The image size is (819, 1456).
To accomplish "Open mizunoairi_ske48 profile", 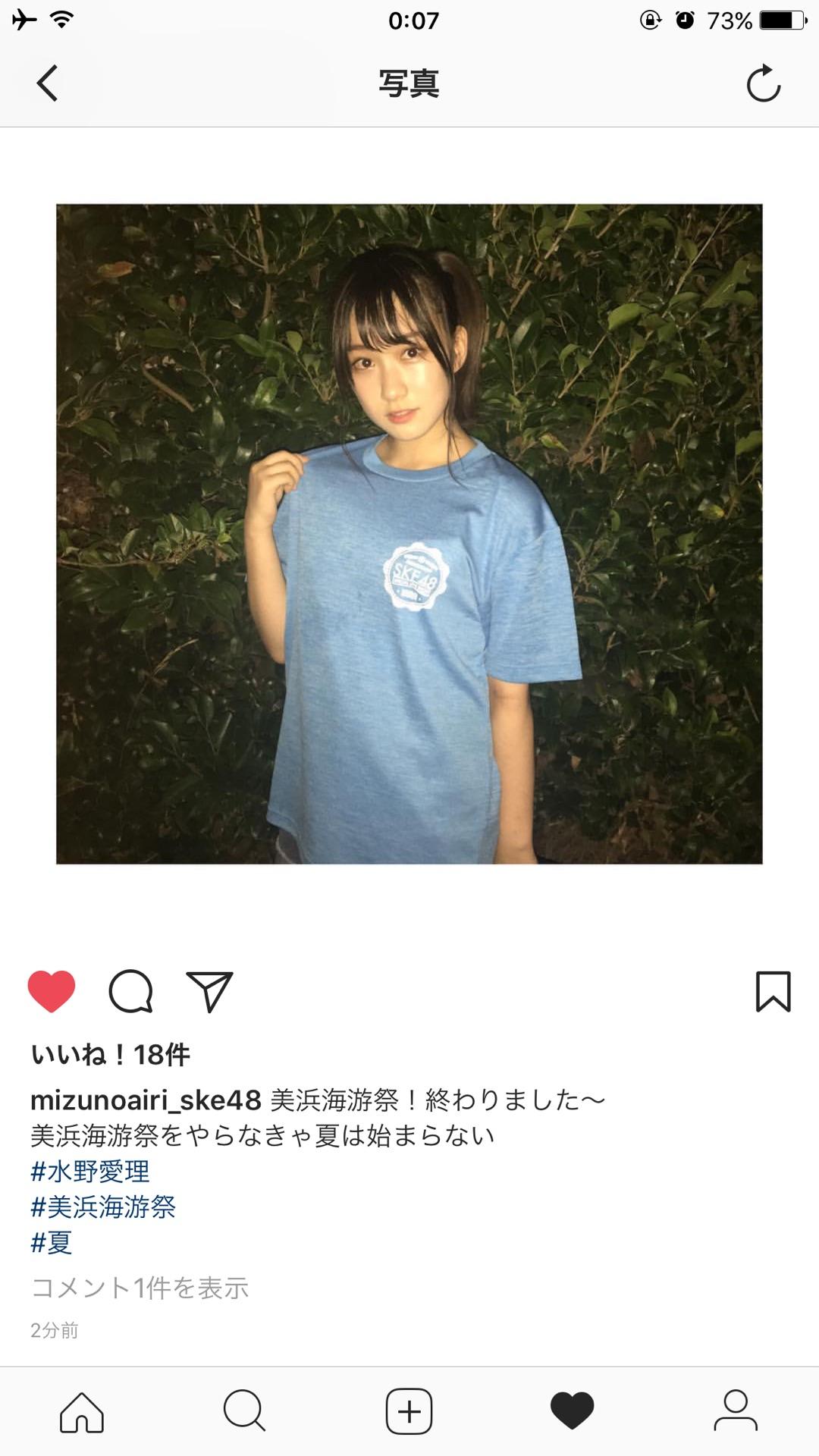I will pos(146,1100).
